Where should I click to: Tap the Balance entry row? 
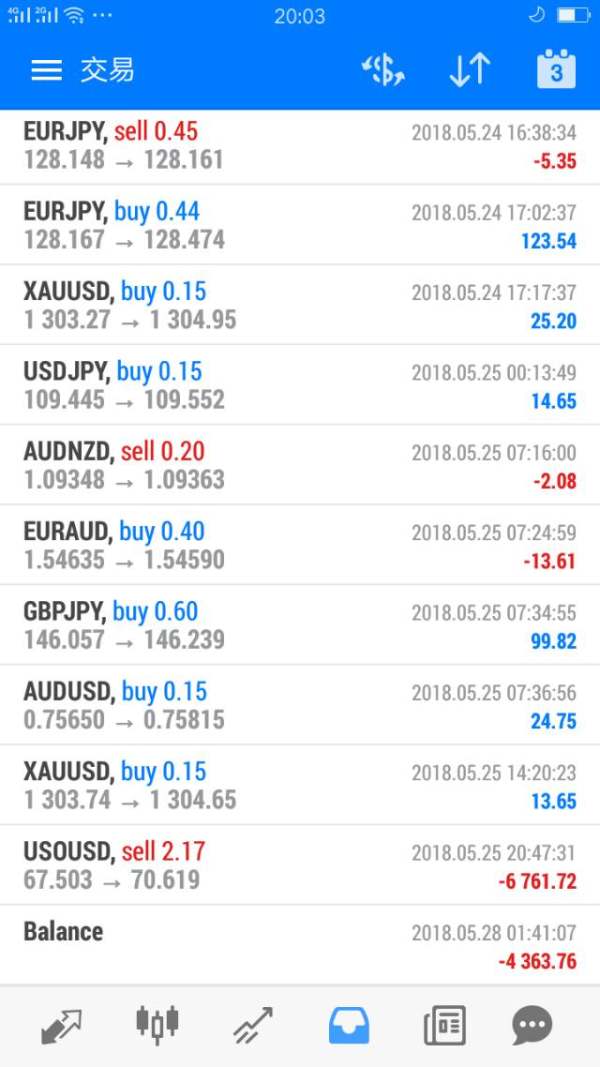pos(300,946)
